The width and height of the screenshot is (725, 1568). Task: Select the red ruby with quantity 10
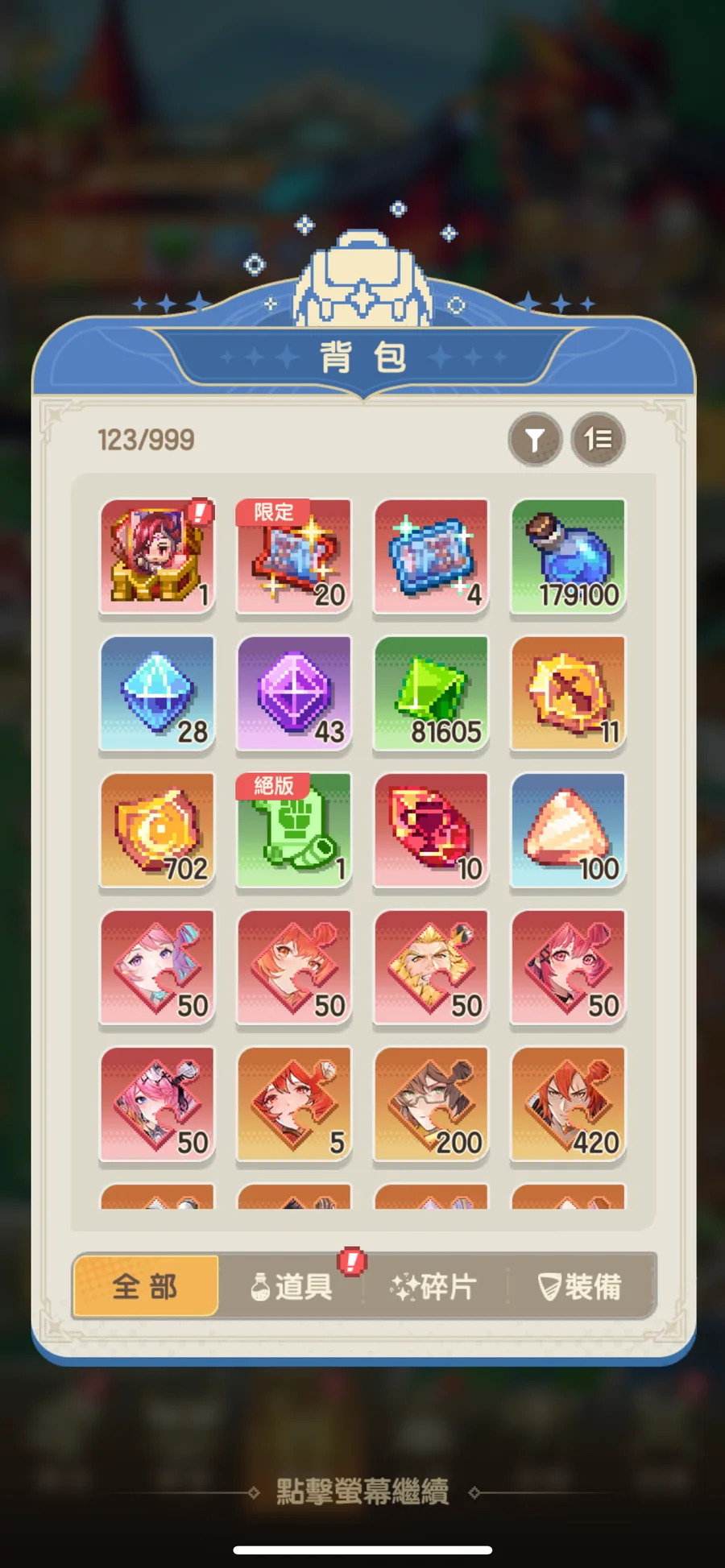(431, 830)
